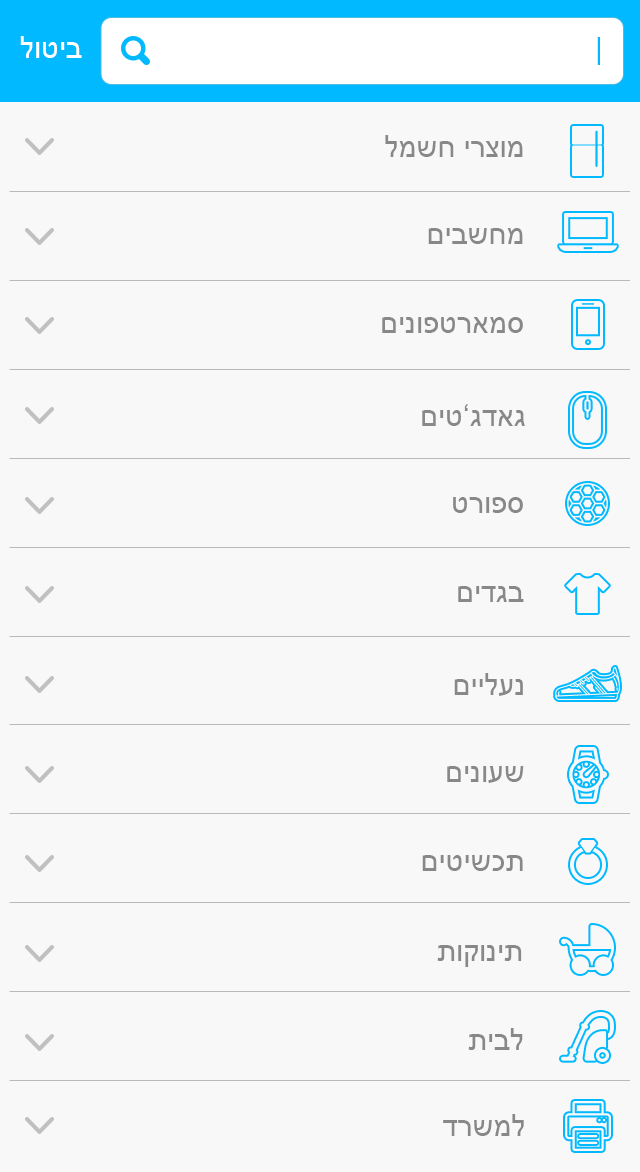Viewport: 640px width, 1172px height.
Task: Select the תכשיטים category
Action: click(472, 862)
